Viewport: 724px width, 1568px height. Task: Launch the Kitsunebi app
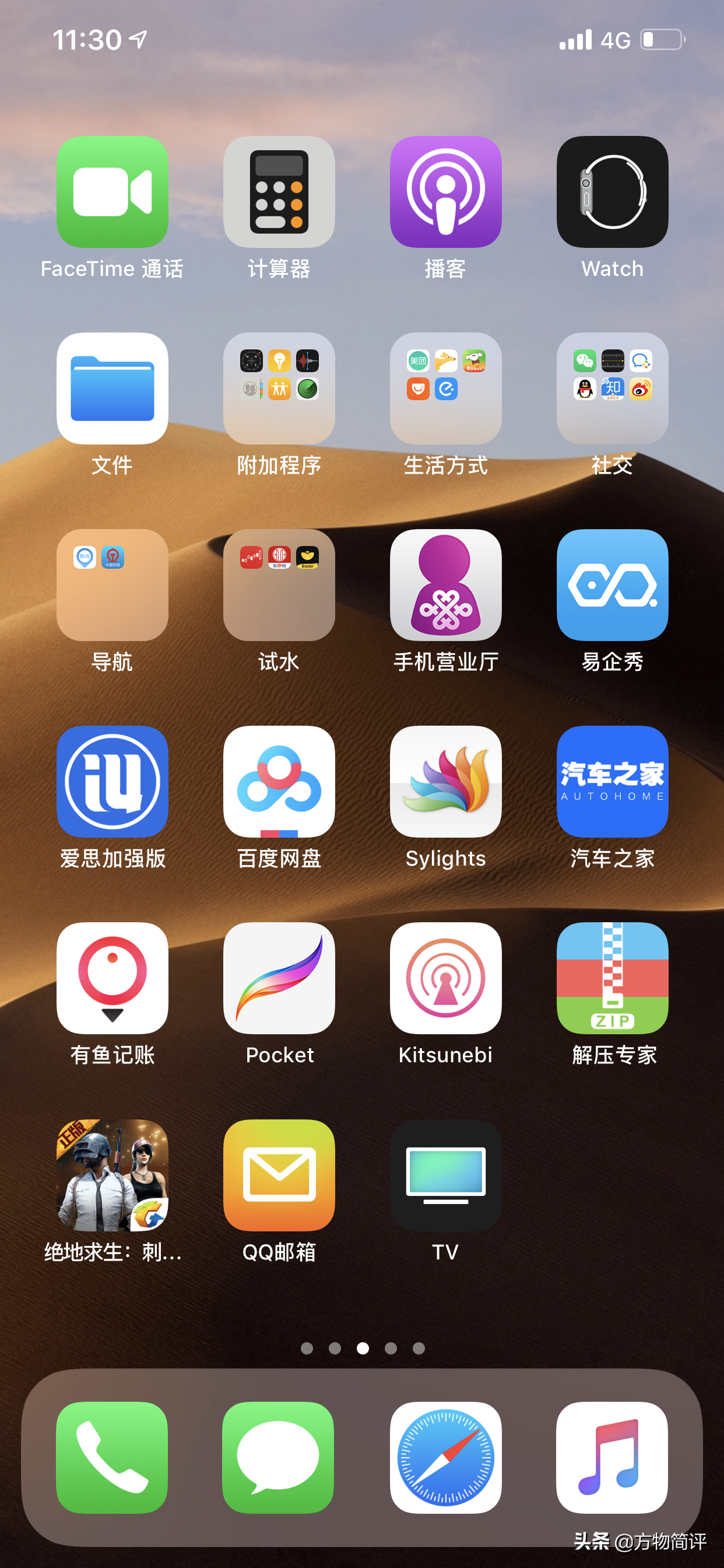[x=445, y=978]
